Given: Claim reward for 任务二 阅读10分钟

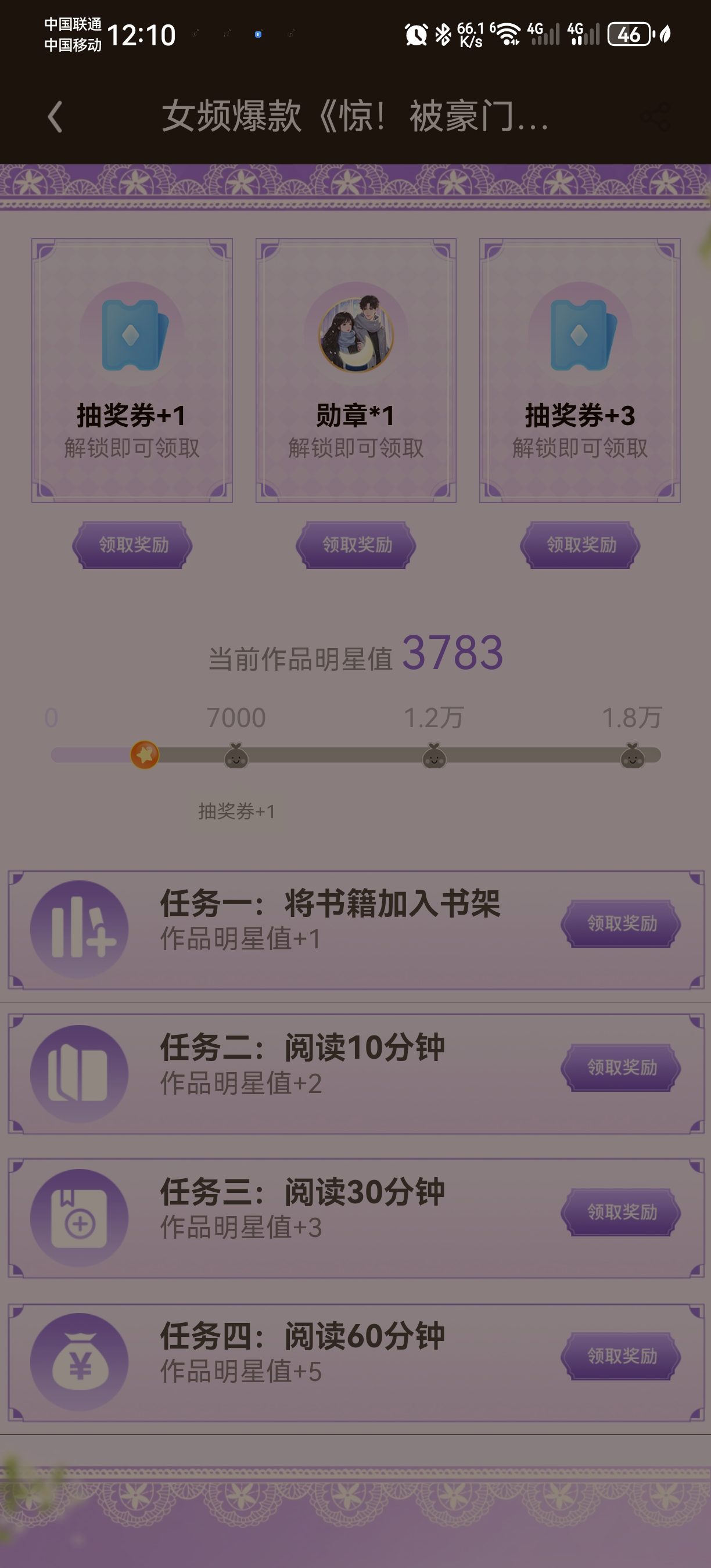Looking at the screenshot, I should coord(621,1067).
